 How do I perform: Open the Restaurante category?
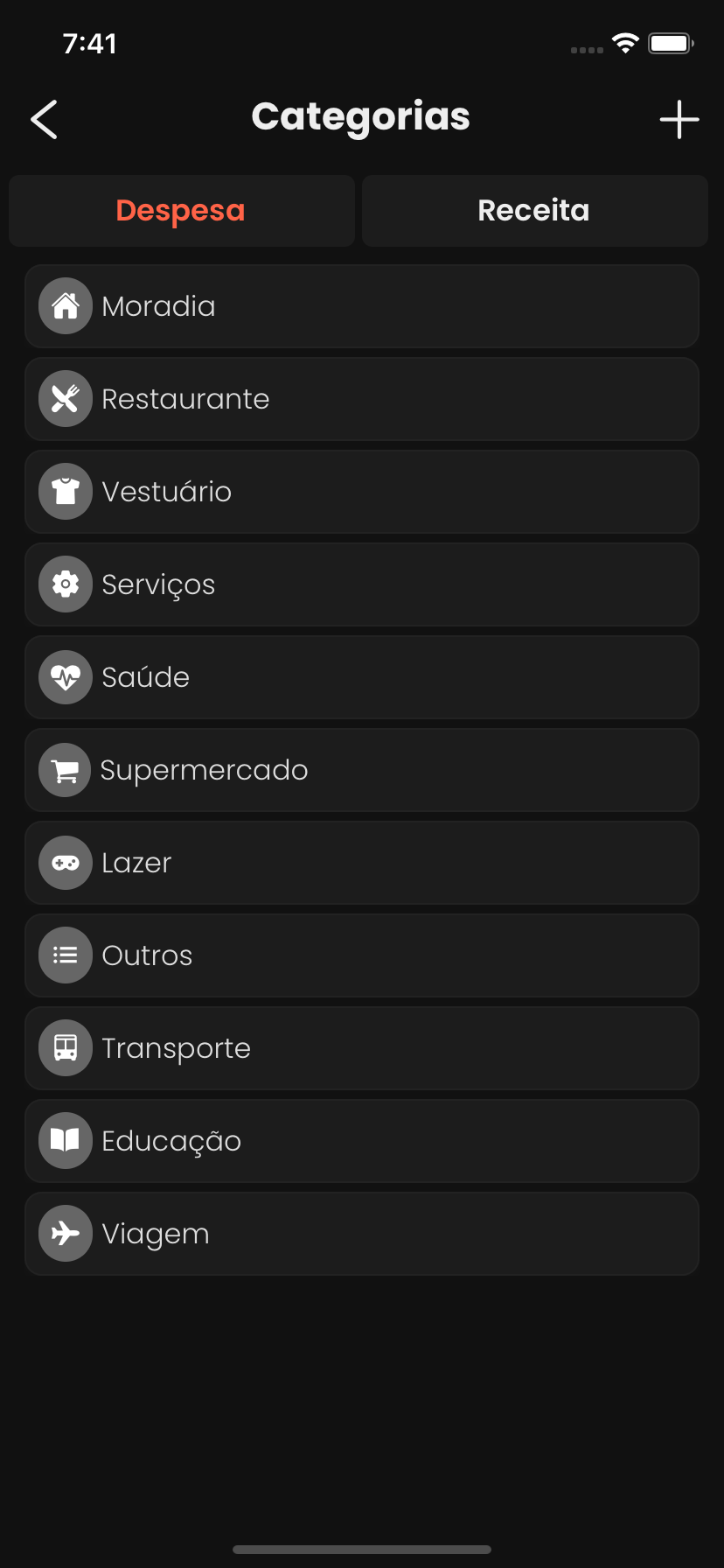(362, 399)
